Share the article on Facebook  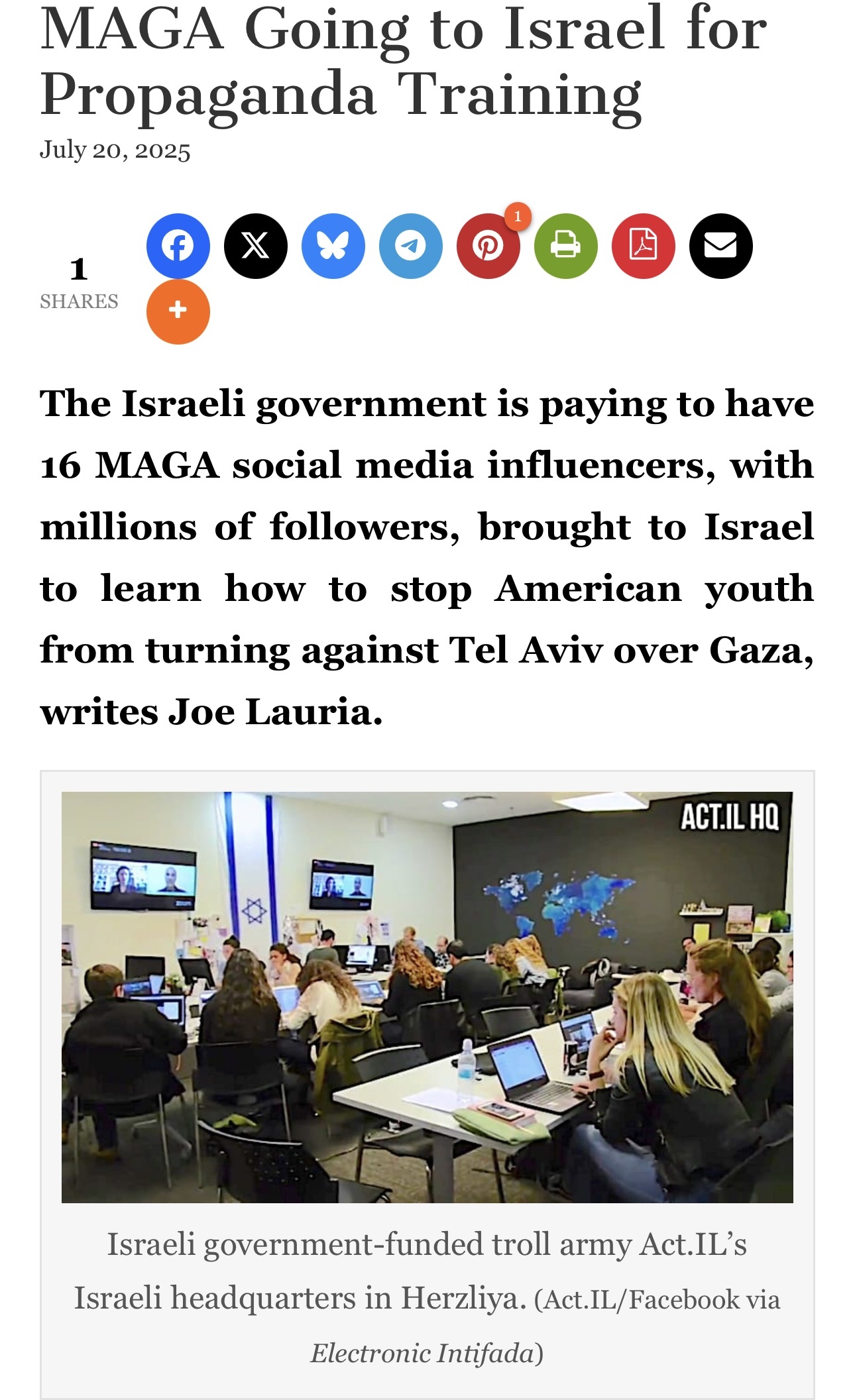178,246
